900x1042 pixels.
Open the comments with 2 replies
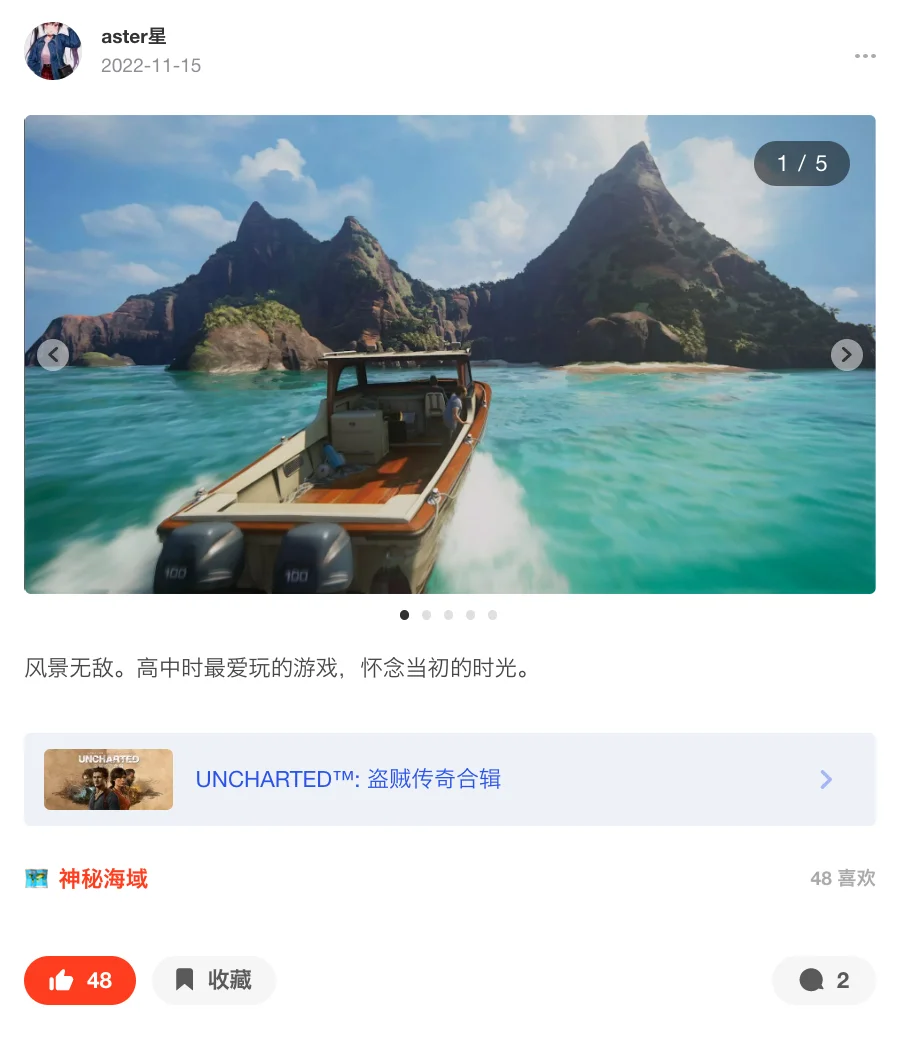pos(824,980)
